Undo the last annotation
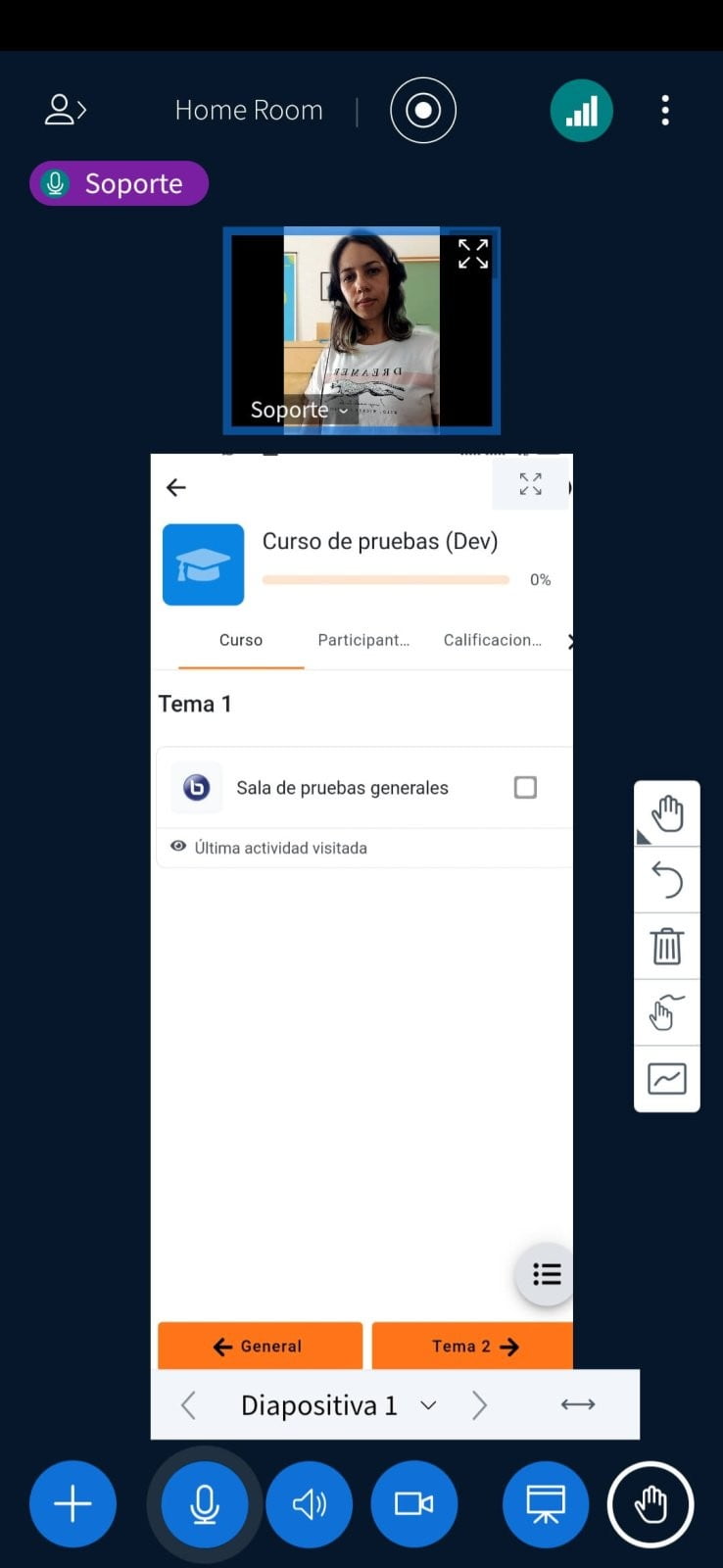723x1568 pixels. pyautogui.click(x=667, y=880)
